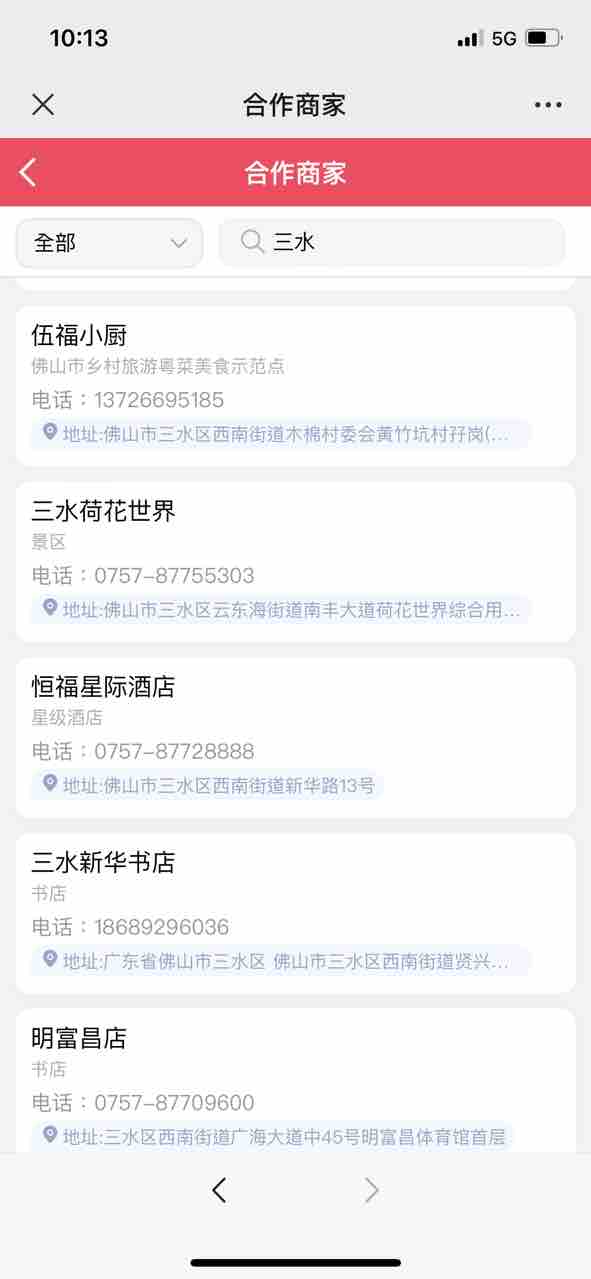Tap the 明富昌体育馆首层 address chip
Viewport: 591px width, 1279px height.
click(x=272, y=1136)
